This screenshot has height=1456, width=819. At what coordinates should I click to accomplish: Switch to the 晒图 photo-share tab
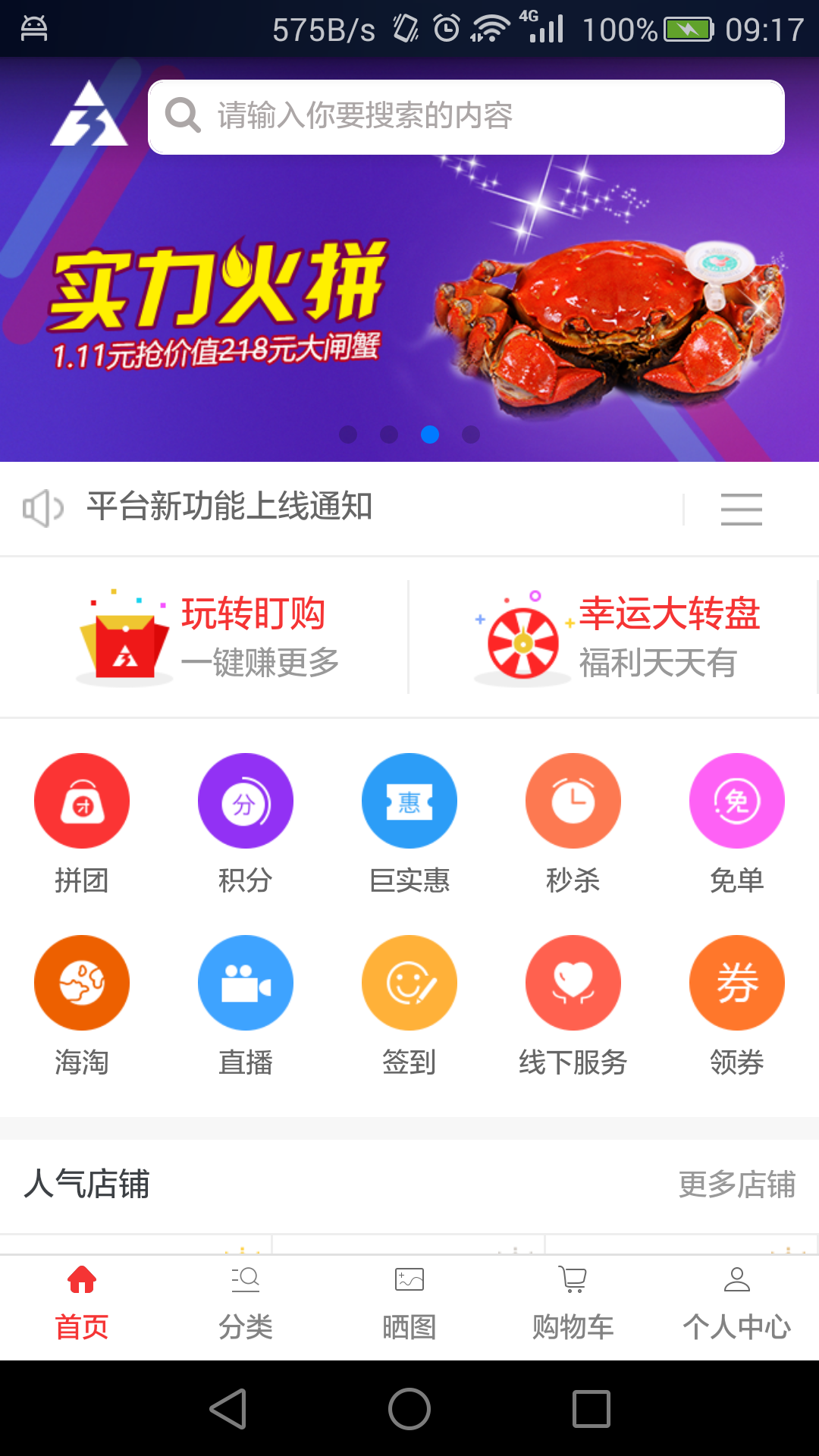click(409, 1303)
